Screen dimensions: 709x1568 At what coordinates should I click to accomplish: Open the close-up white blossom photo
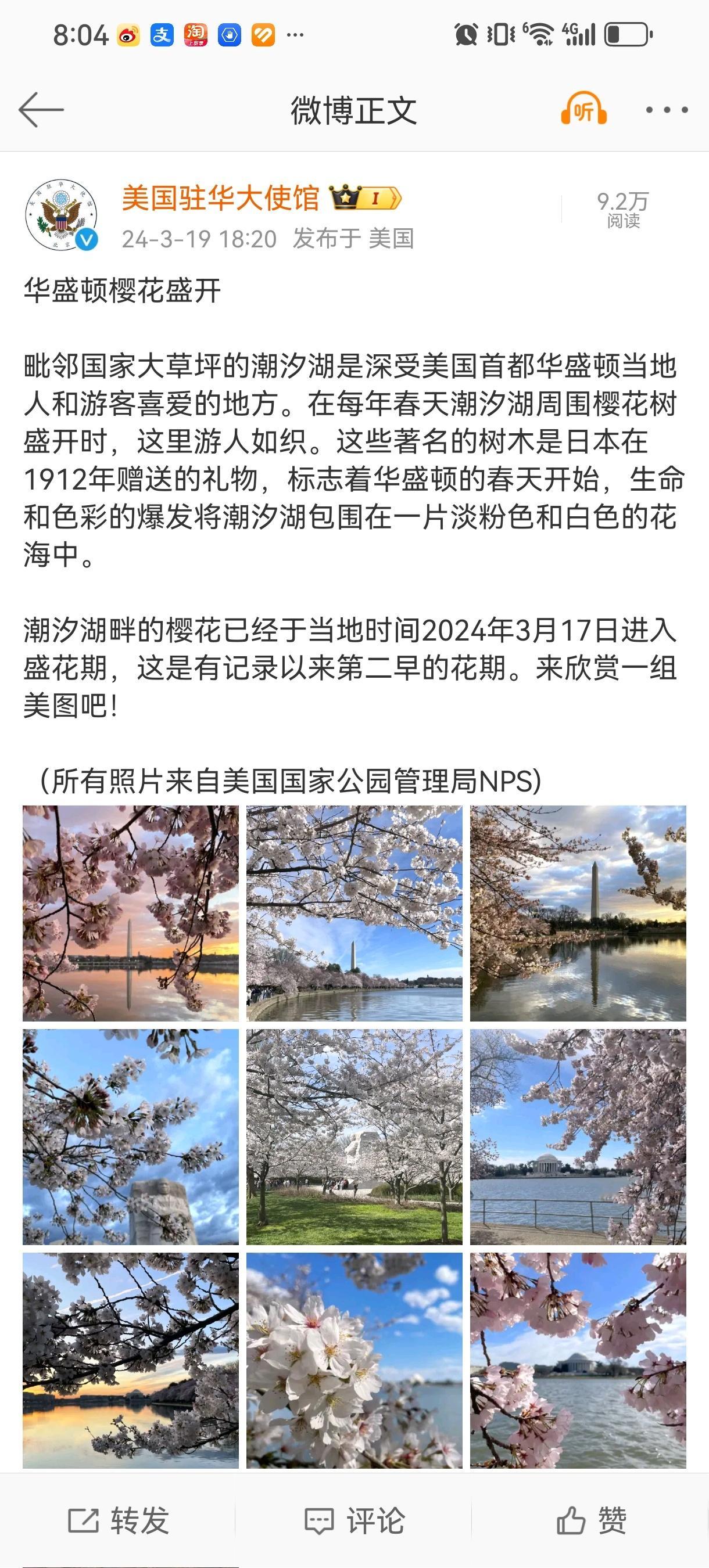(354, 1360)
